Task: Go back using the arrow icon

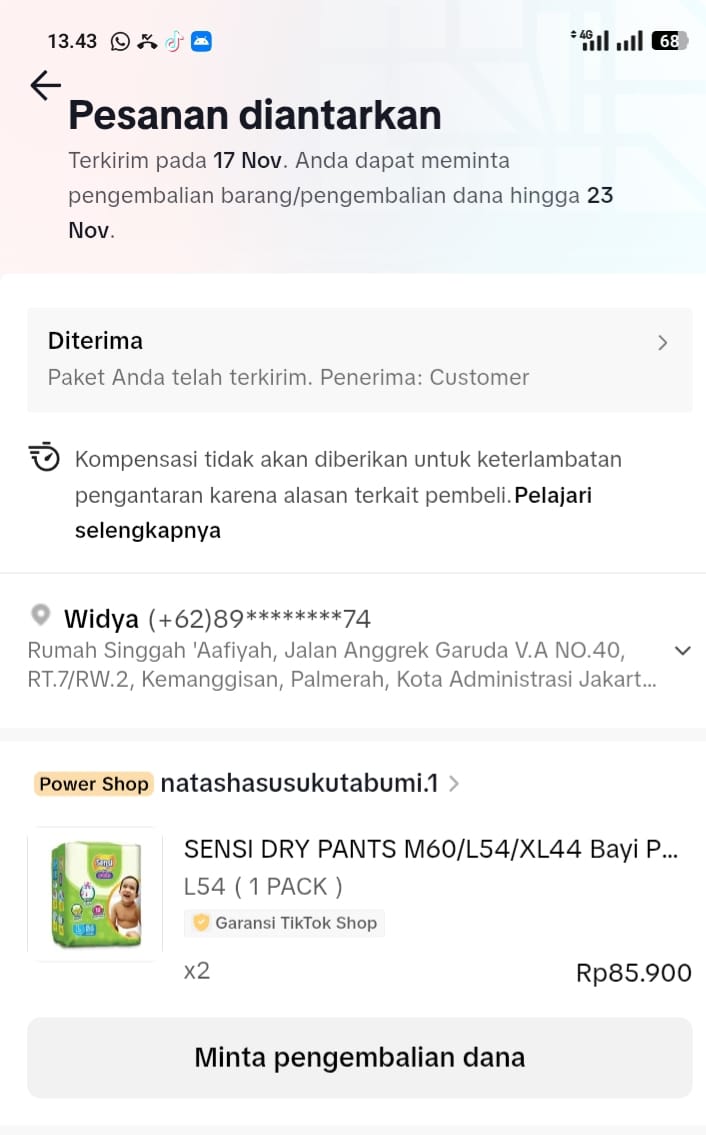Action: click(x=45, y=86)
